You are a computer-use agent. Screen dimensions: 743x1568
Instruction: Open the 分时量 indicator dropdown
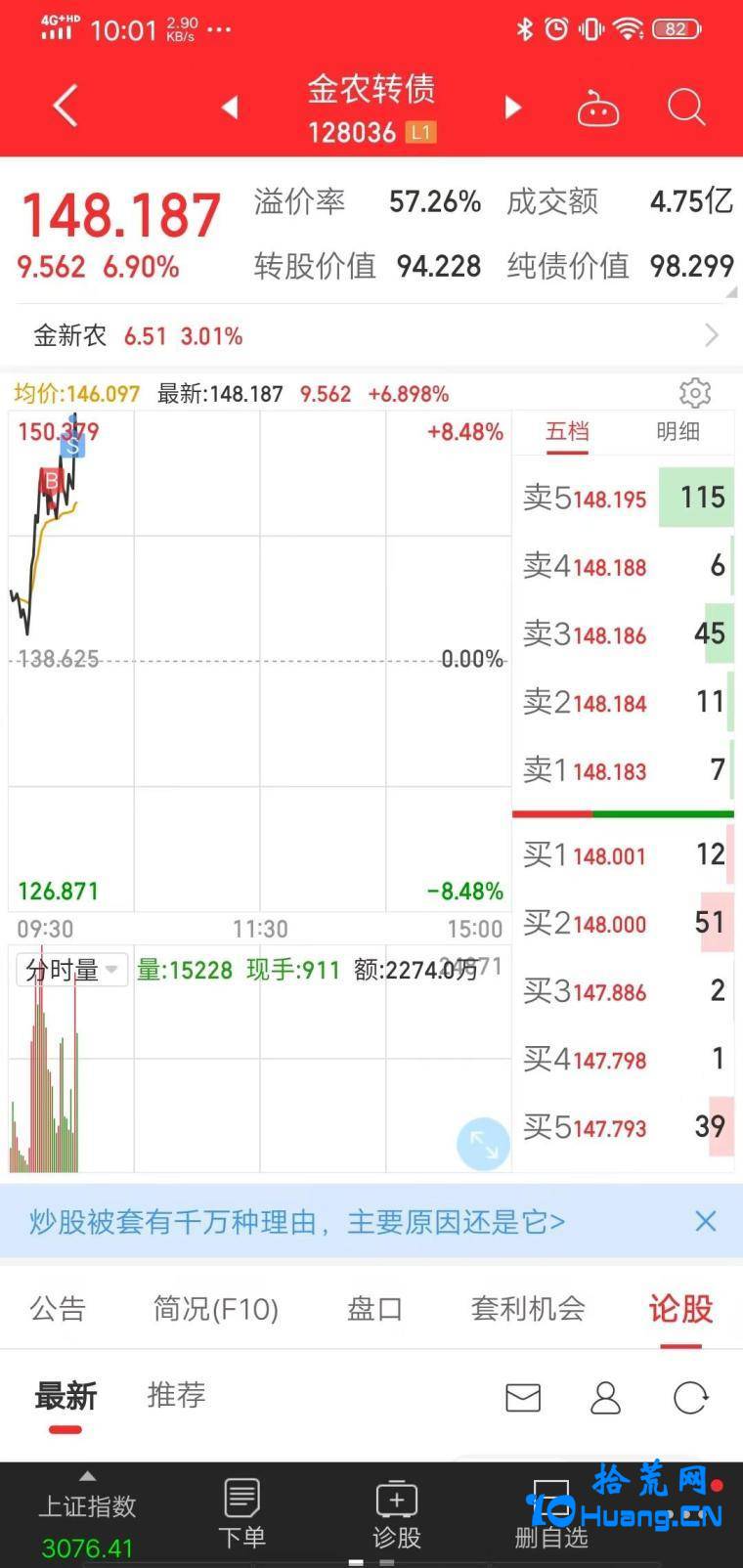click(x=71, y=970)
